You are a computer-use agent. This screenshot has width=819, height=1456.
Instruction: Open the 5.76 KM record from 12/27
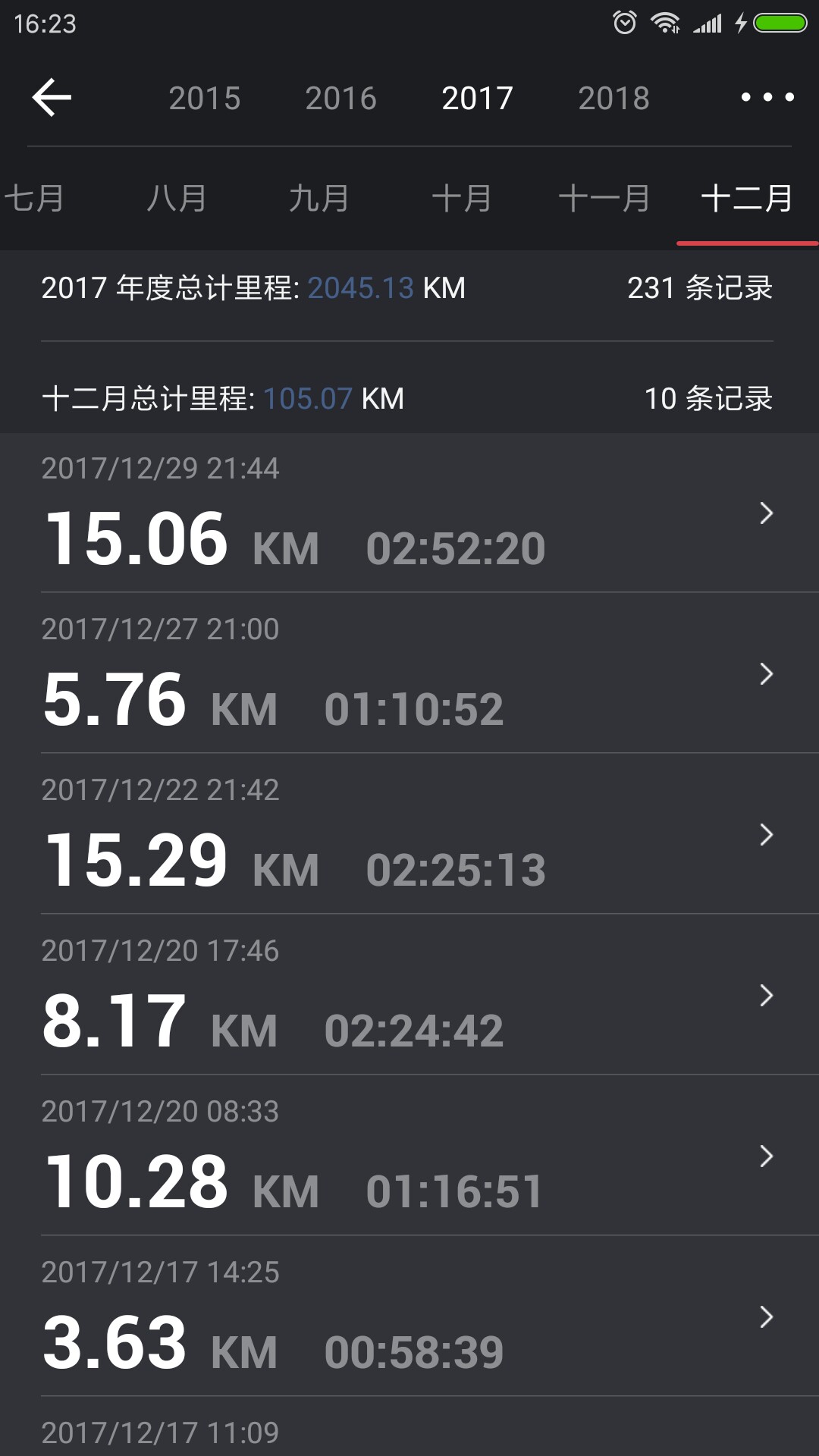pyautogui.click(x=409, y=673)
